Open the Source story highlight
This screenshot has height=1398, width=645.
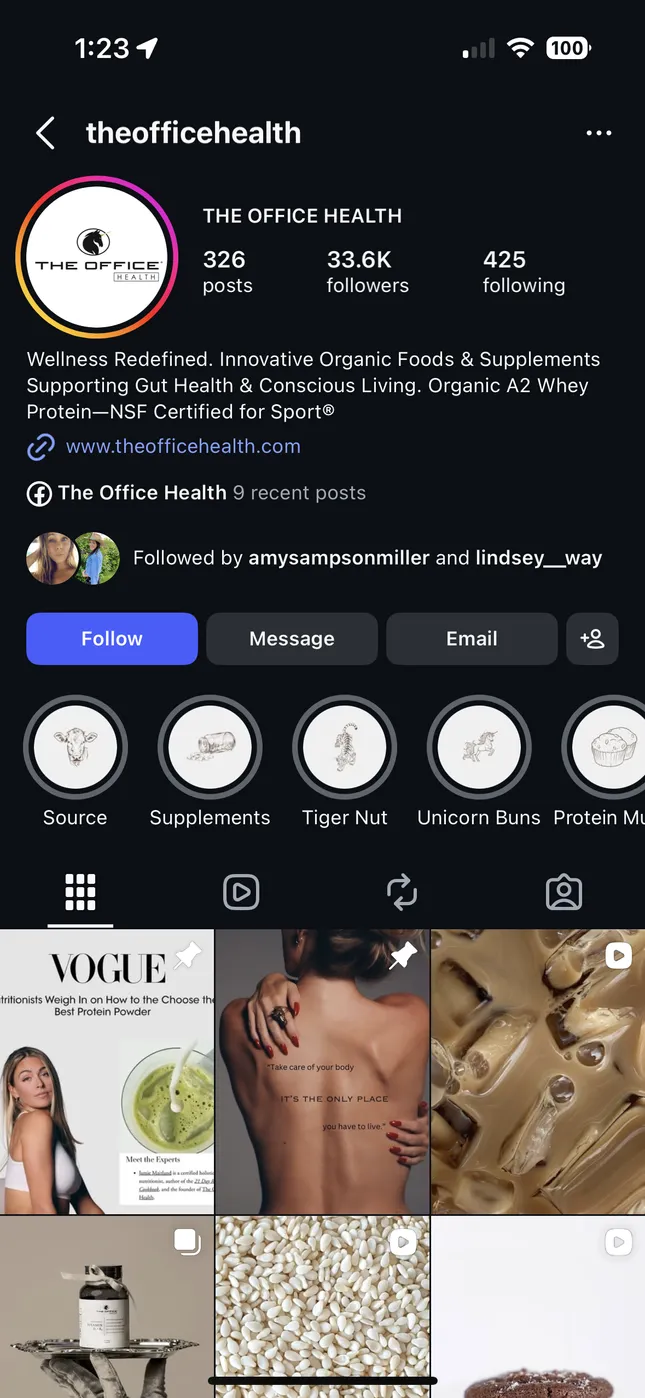[75, 748]
